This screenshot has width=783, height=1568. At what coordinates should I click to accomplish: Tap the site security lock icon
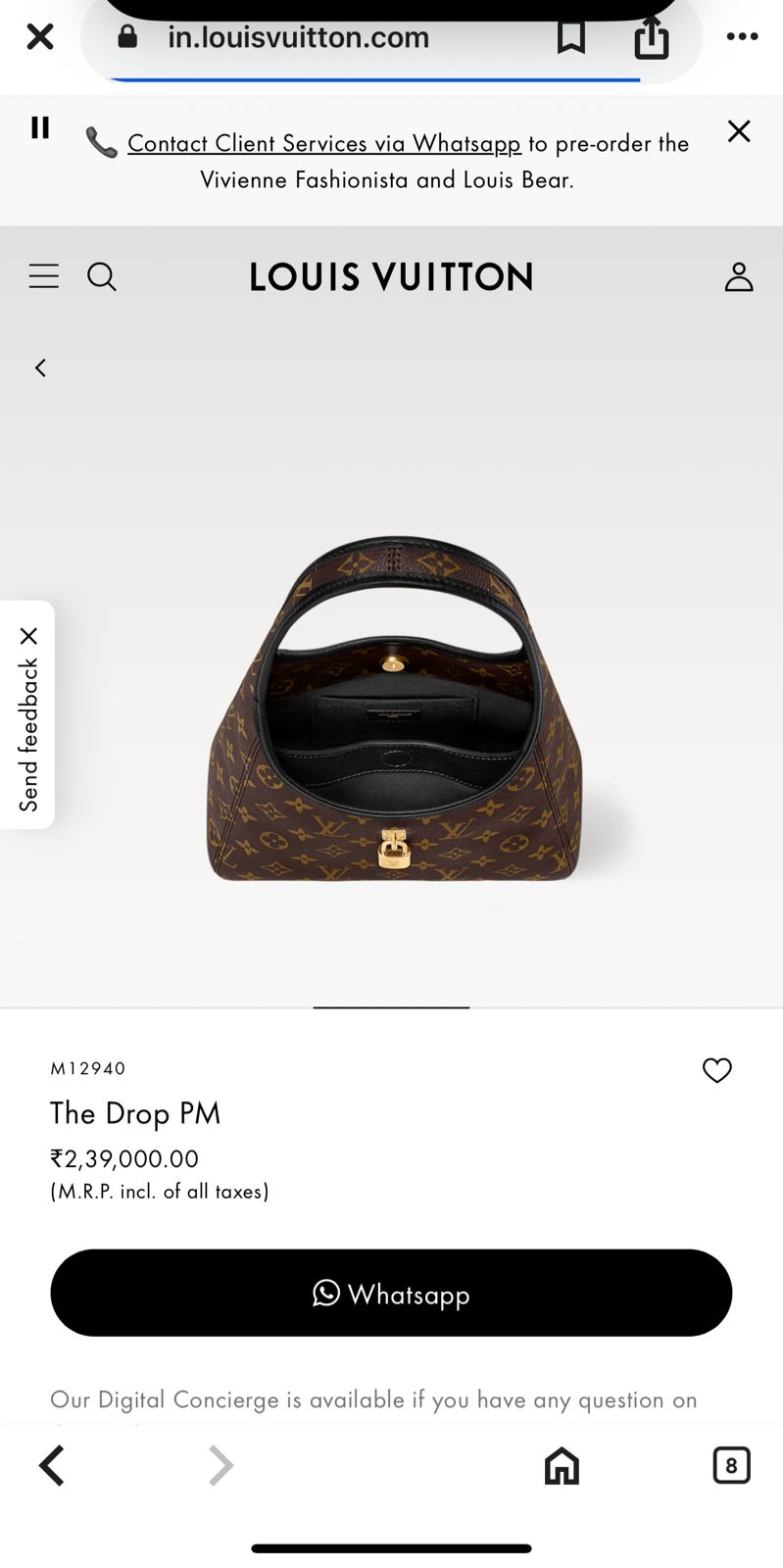127,37
